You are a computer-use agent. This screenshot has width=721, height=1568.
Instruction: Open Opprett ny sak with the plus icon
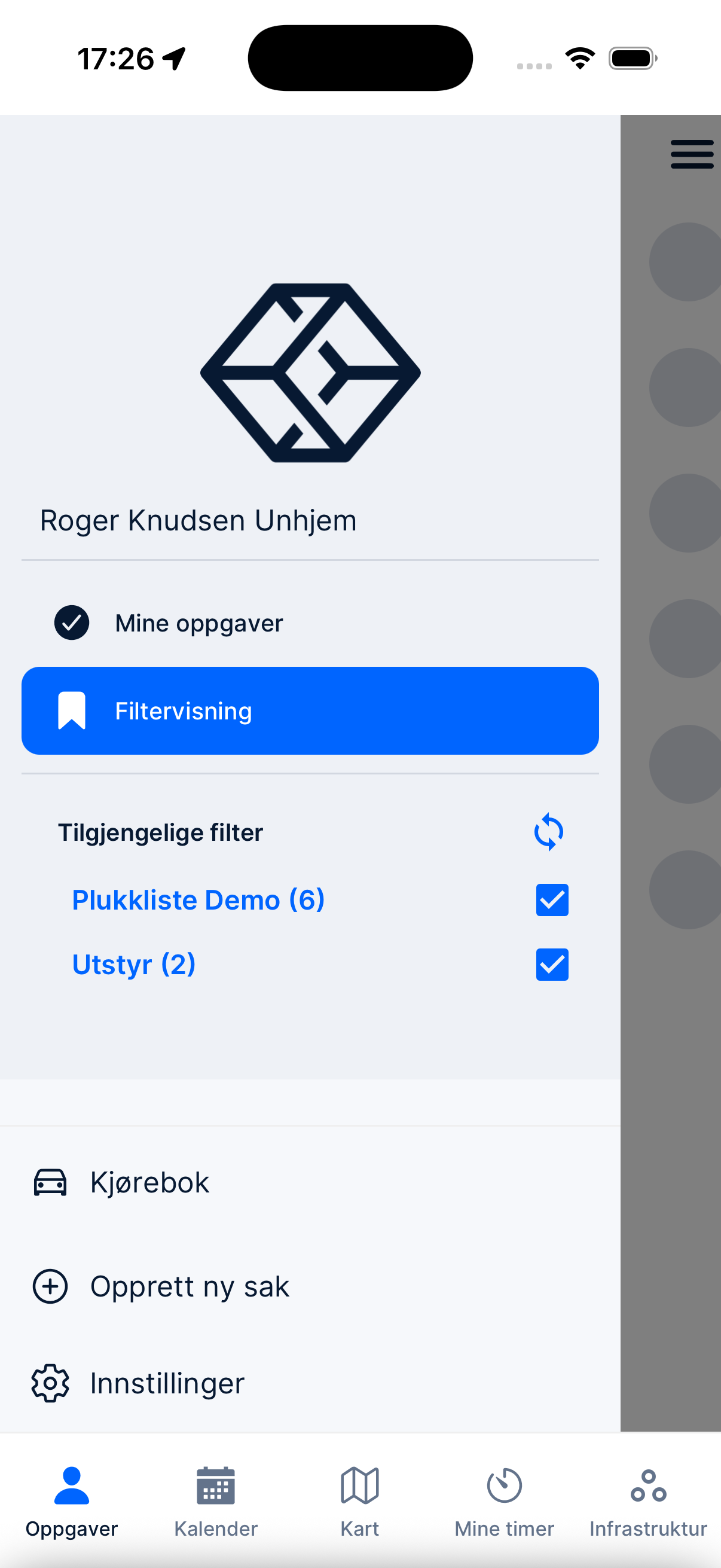[50, 1286]
